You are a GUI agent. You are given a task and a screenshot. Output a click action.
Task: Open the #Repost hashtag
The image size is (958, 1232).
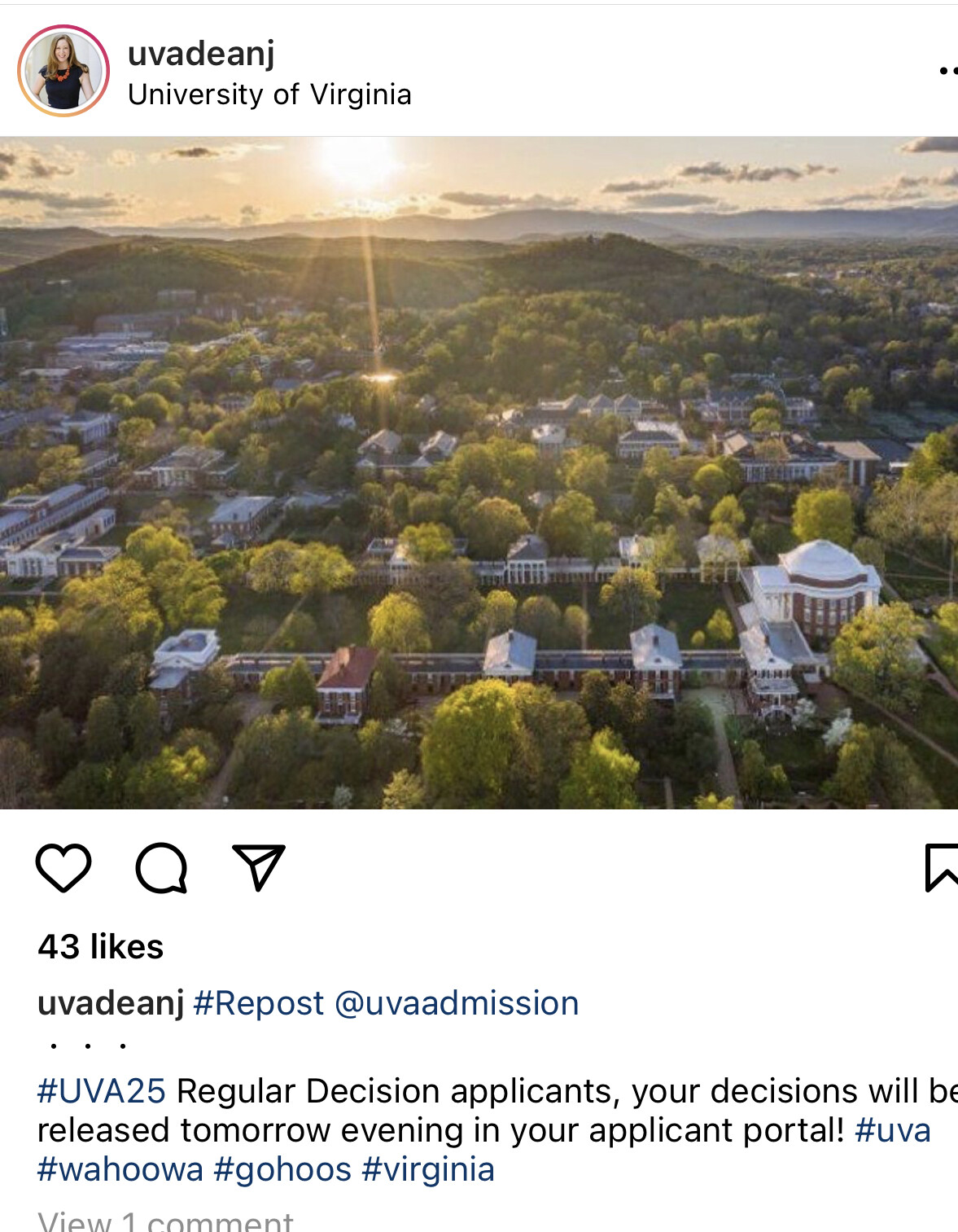tap(259, 1003)
